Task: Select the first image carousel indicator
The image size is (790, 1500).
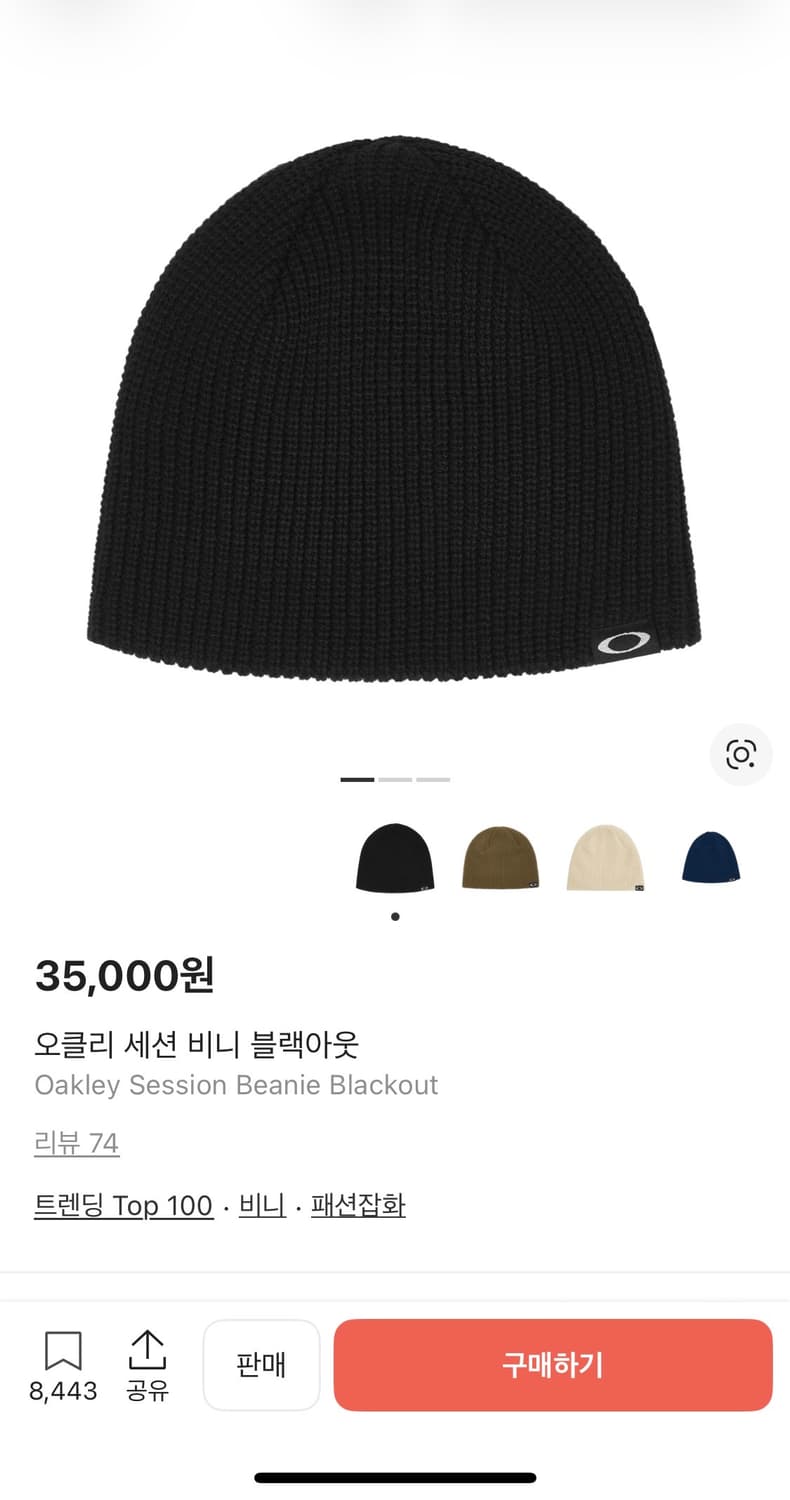Action: (356, 778)
